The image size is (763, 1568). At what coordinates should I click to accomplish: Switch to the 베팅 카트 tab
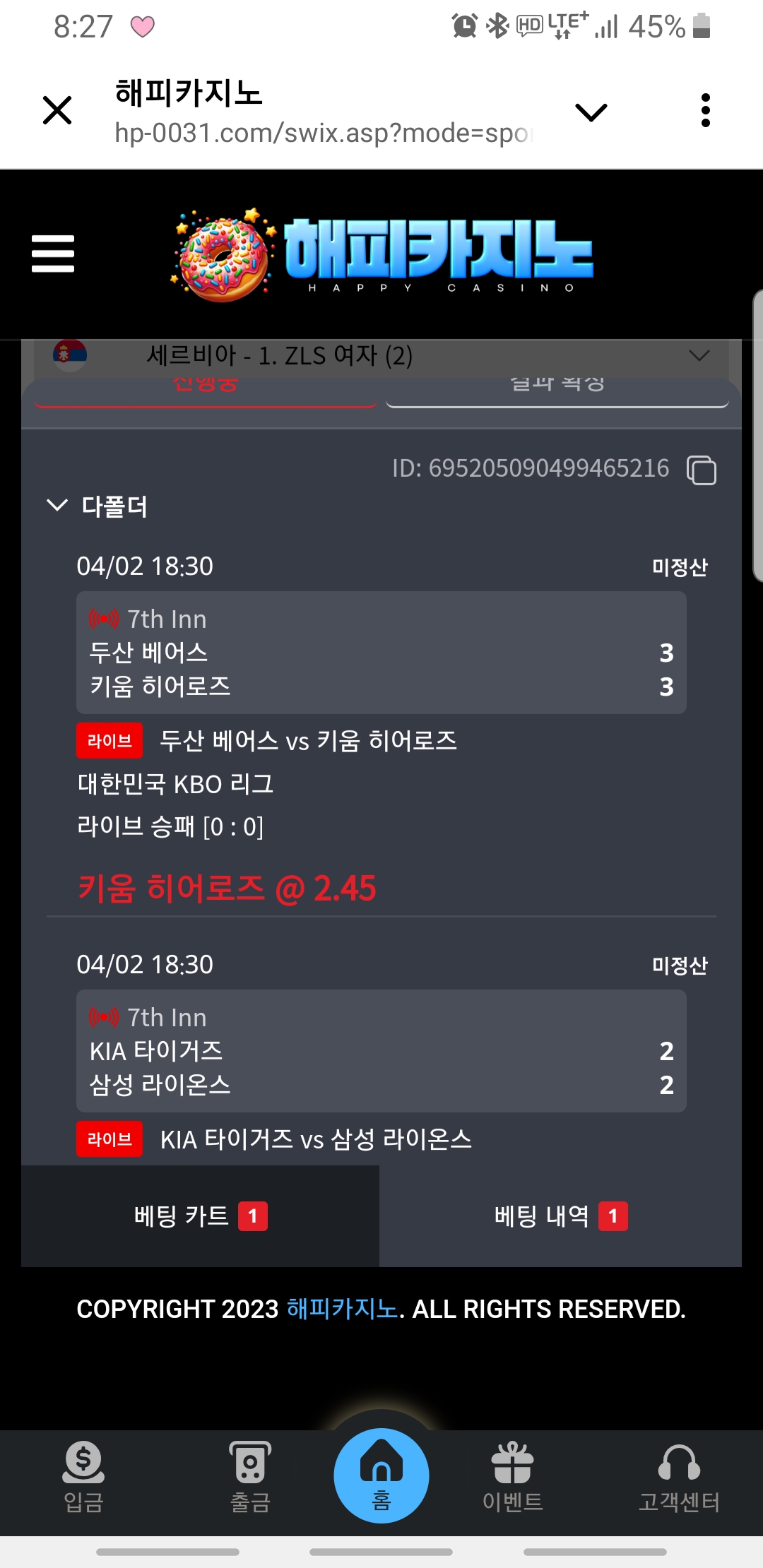tap(201, 1216)
